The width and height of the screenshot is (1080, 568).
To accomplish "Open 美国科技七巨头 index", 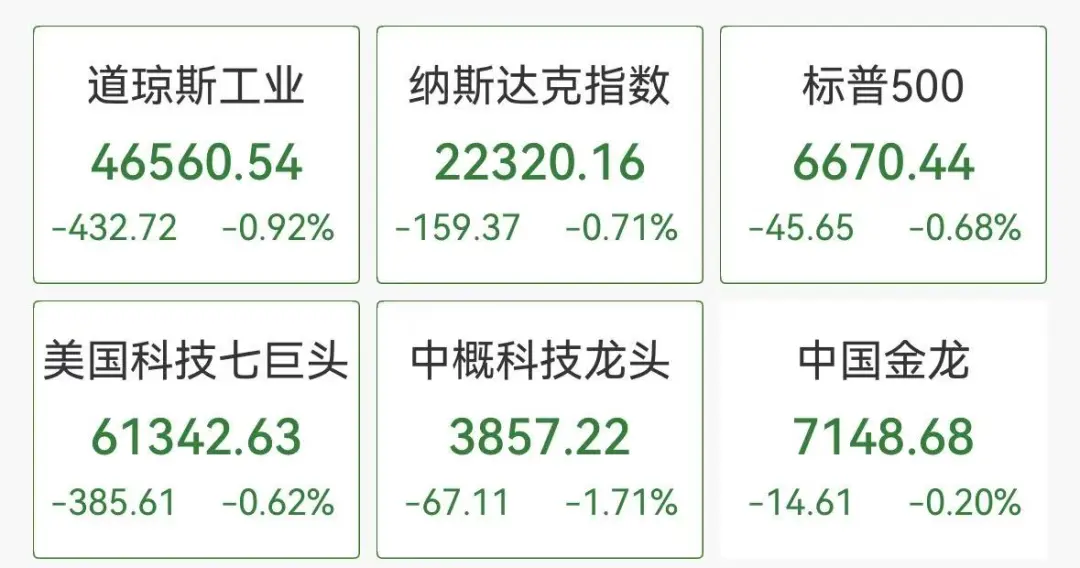I will pyautogui.click(x=196, y=430).
